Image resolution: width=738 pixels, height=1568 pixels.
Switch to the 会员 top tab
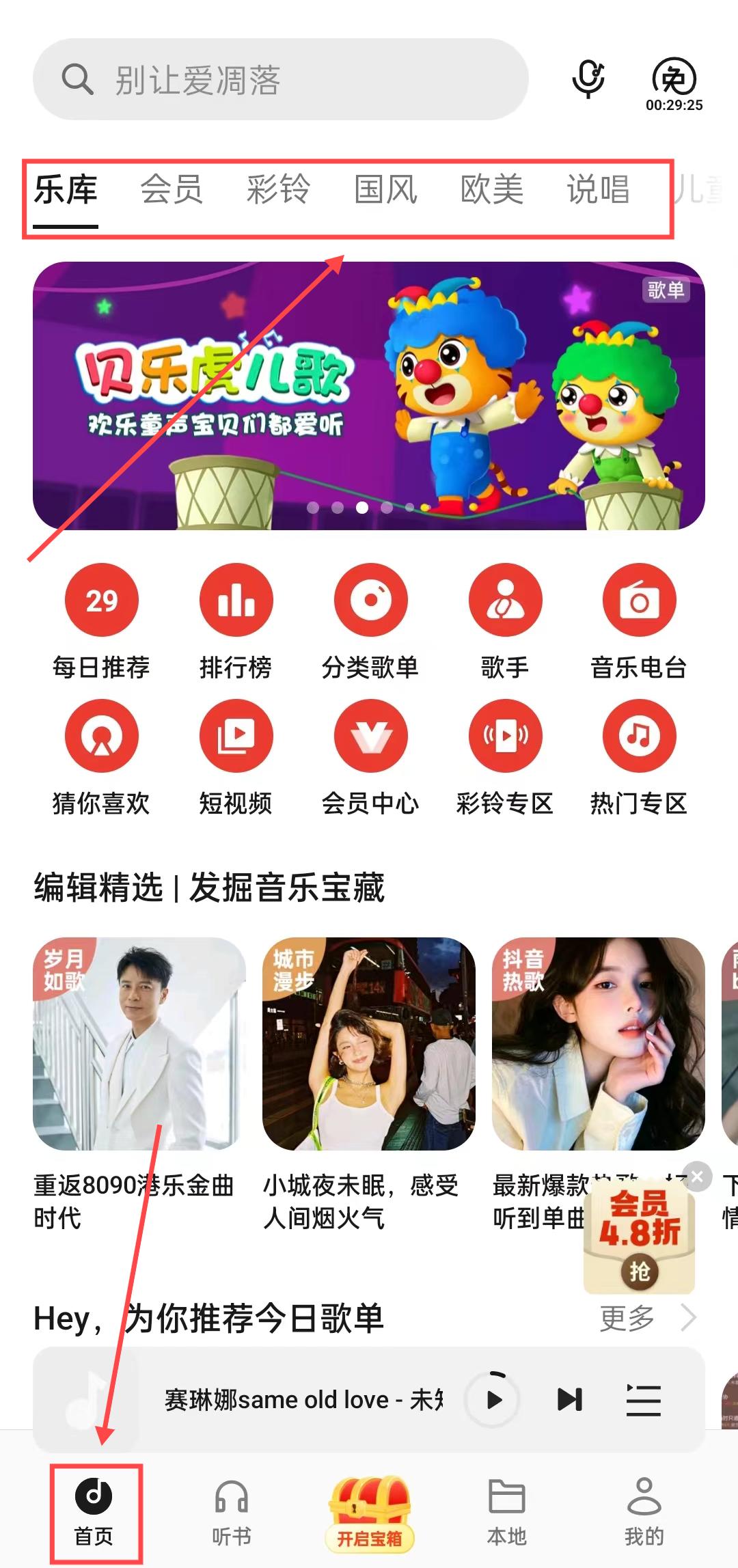pos(172,190)
